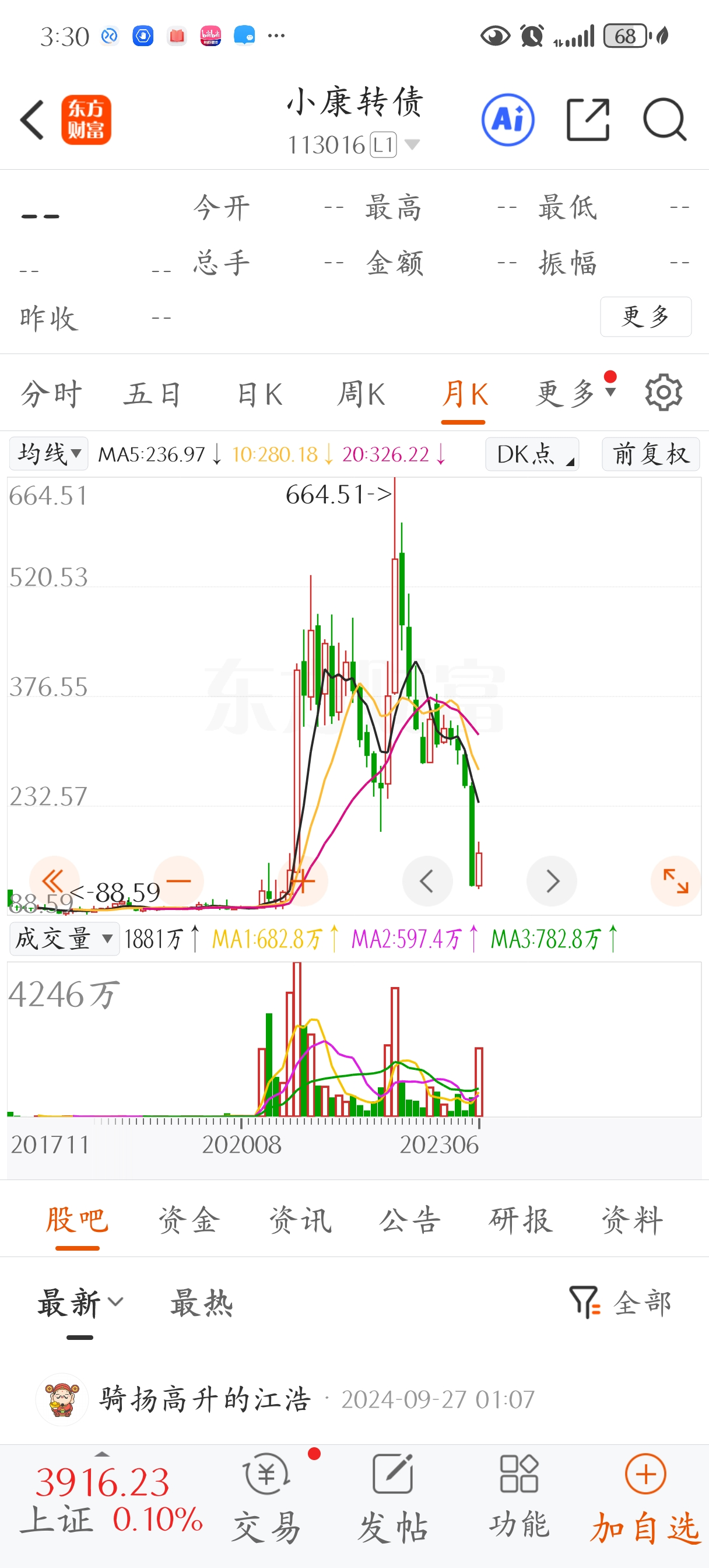The width and height of the screenshot is (709, 1568).
Task: Sort posts by 最热
Action: 201,1303
